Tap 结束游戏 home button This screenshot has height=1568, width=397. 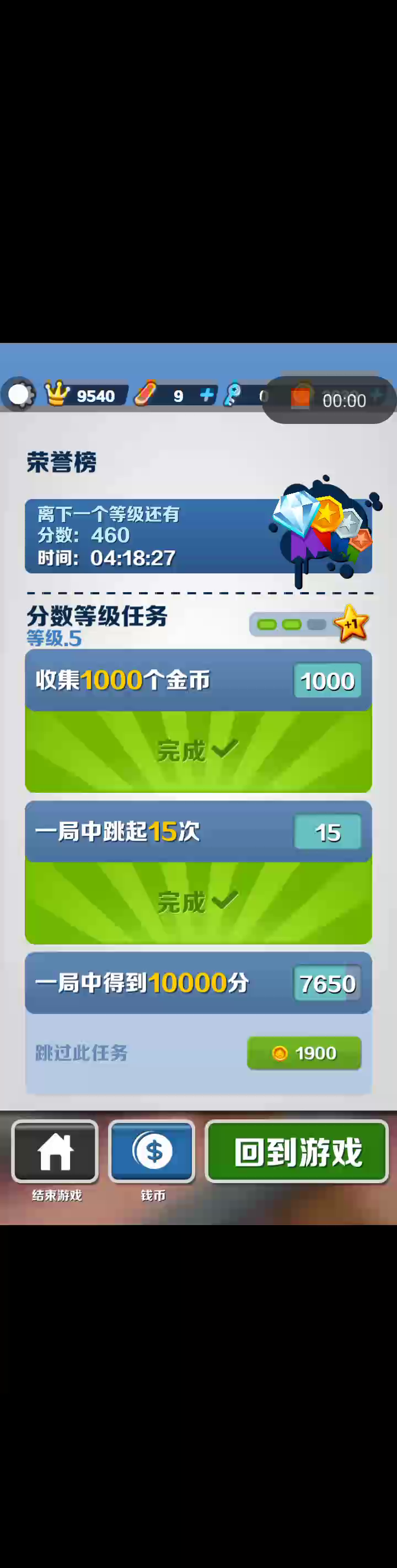point(55,1151)
